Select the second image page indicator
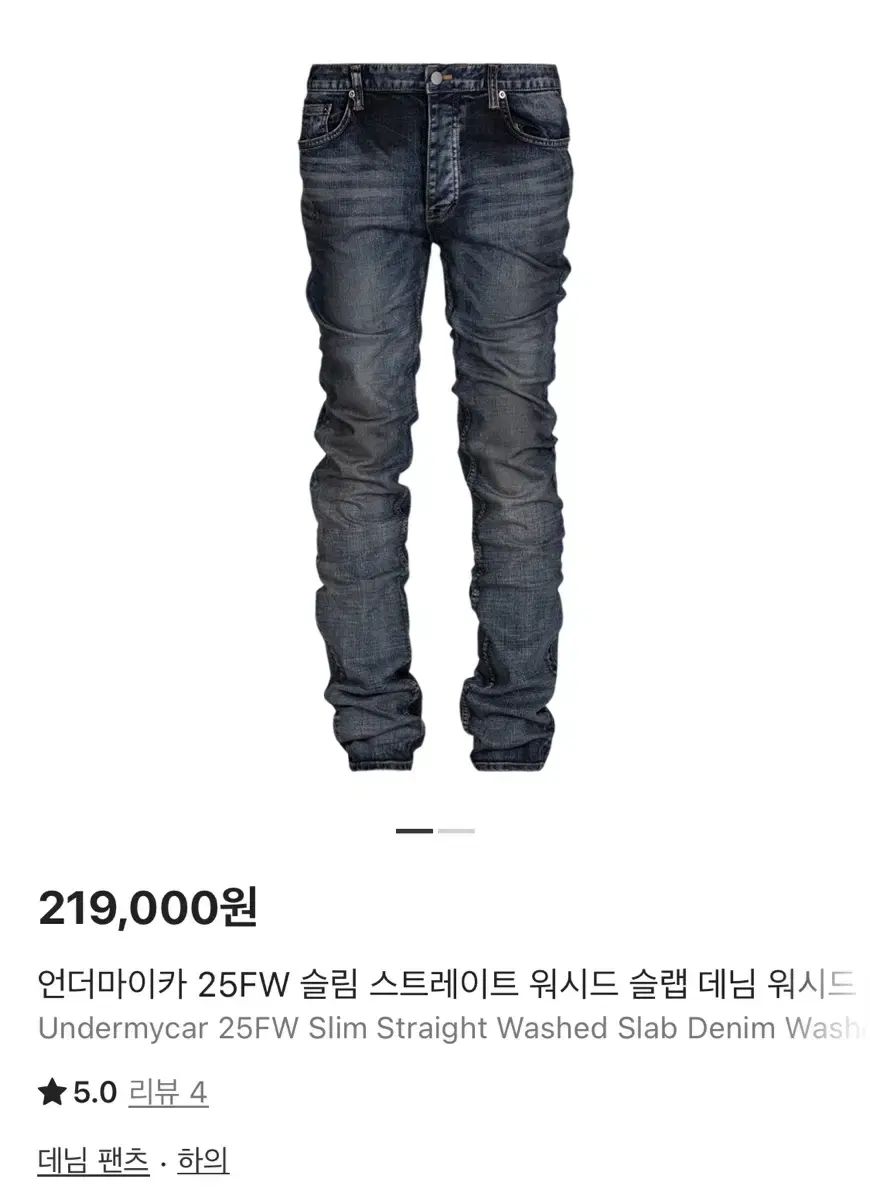The height and width of the screenshot is (1200, 870). coord(456,831)
